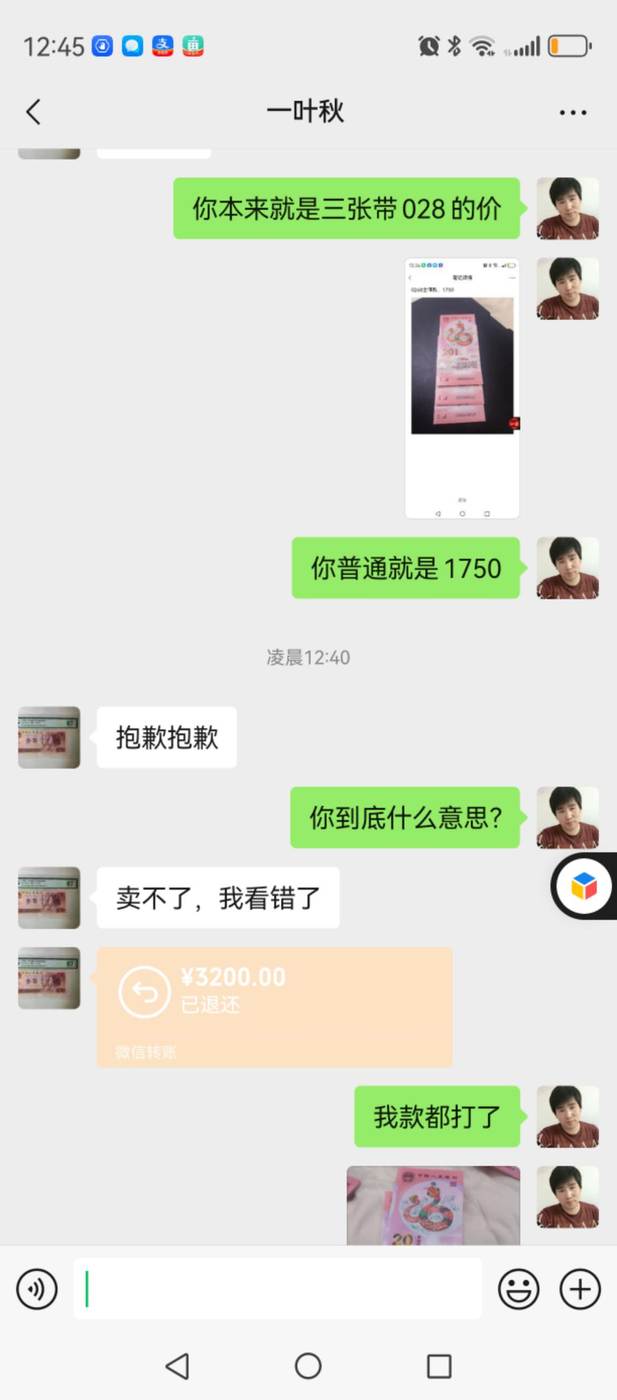Open the plus attachment menu
Image resolution: width=617 pixels, height=1400 pixels.
coord(580,1289)
